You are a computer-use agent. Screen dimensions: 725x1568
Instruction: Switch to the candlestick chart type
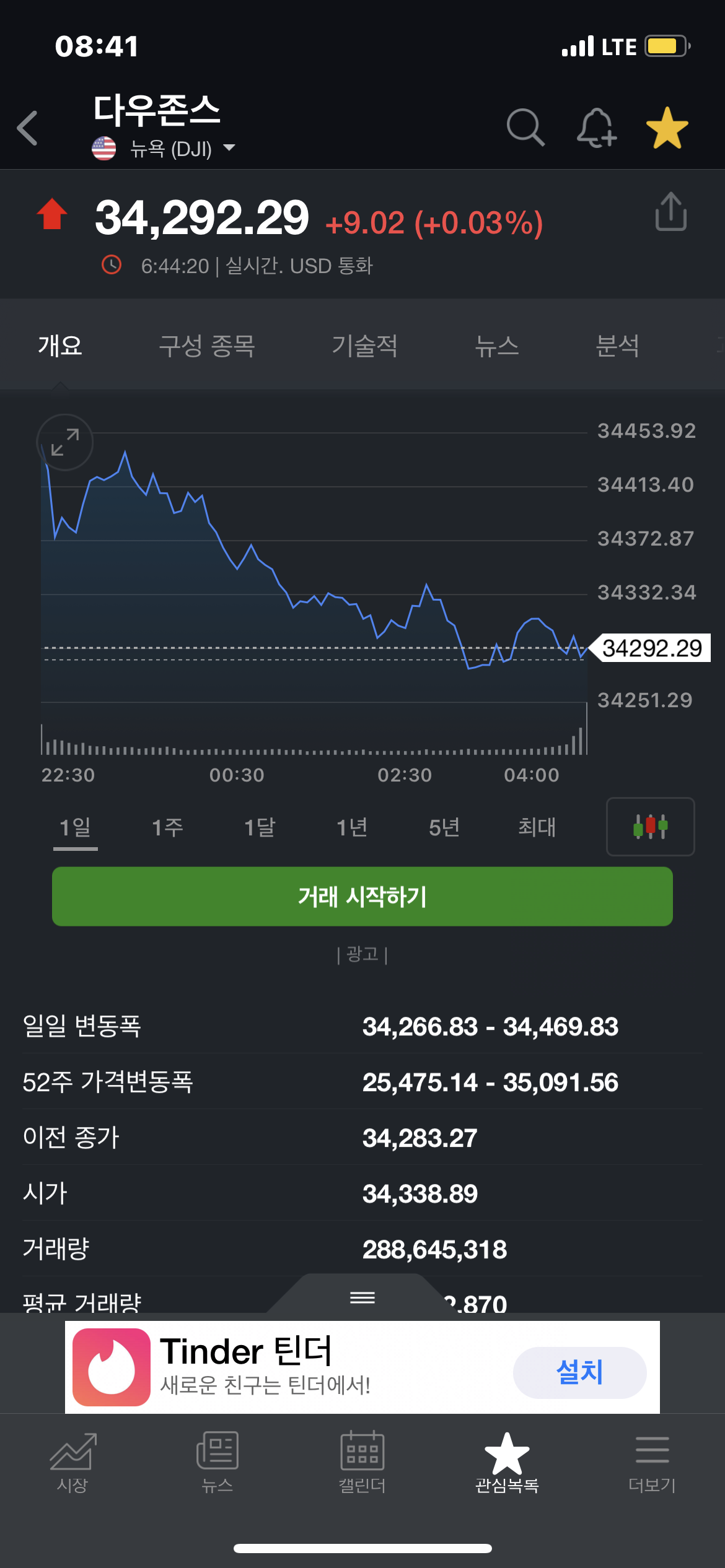click(x=650, y=827)
